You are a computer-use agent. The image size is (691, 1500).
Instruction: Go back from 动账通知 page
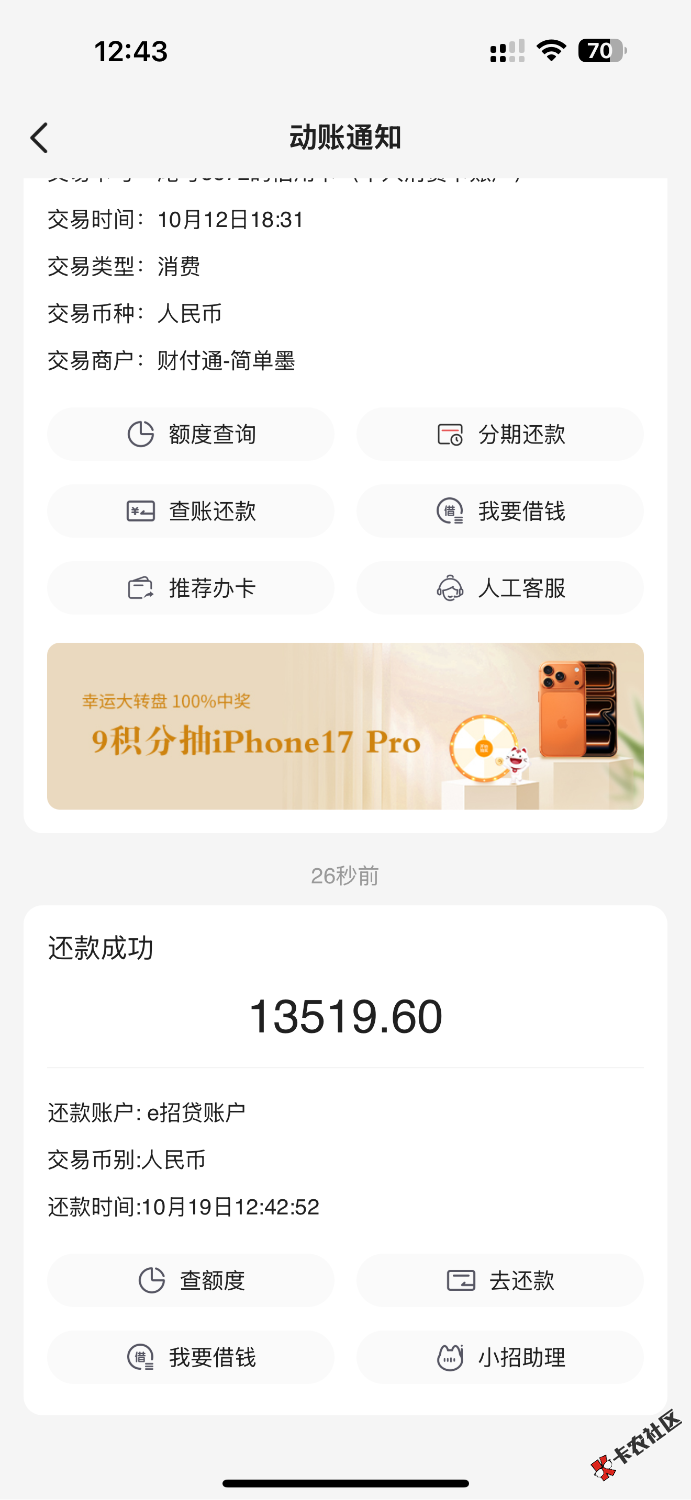39,137
